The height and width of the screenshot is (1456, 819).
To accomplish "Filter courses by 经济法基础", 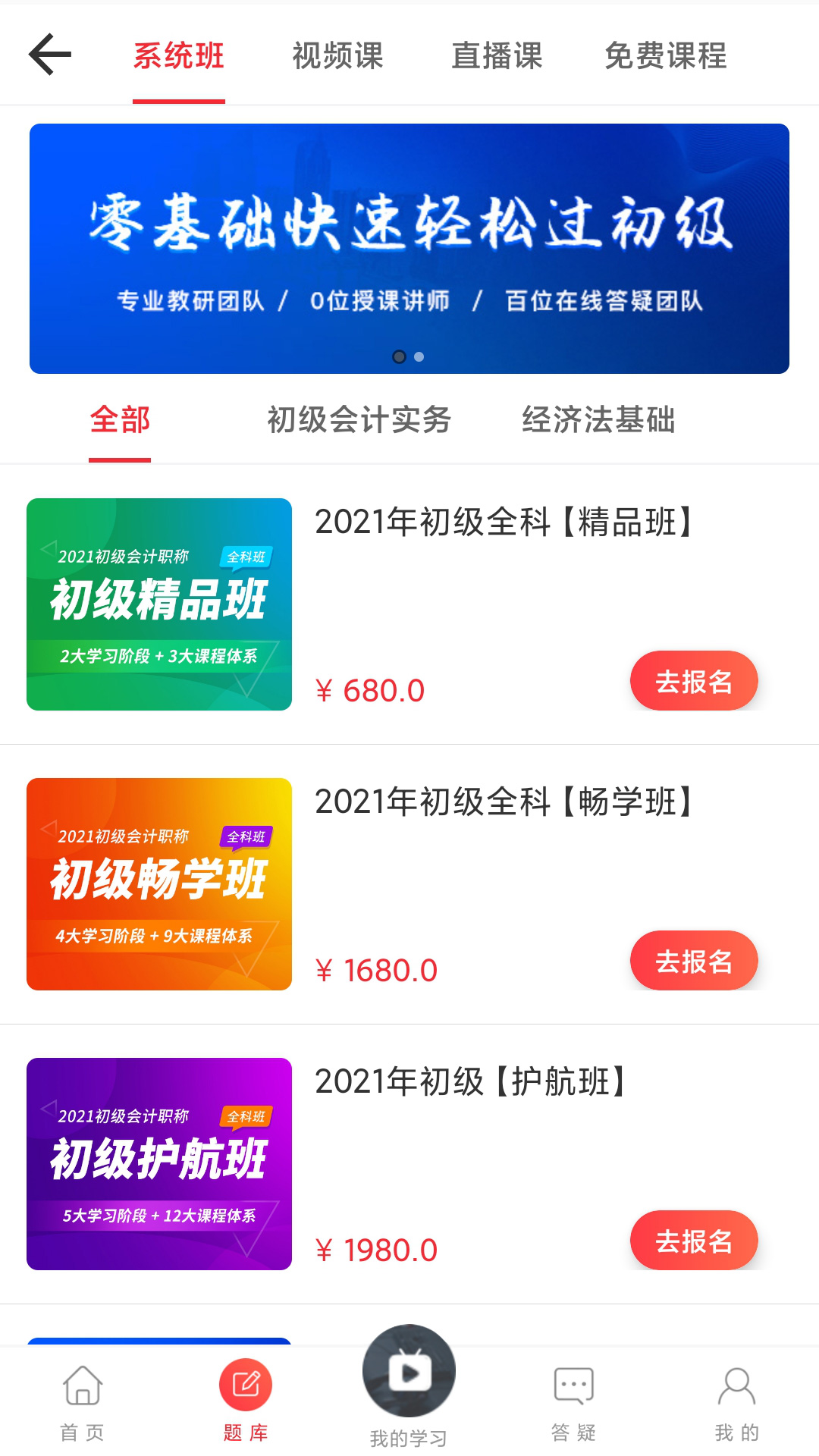I will tap(598, 420).
